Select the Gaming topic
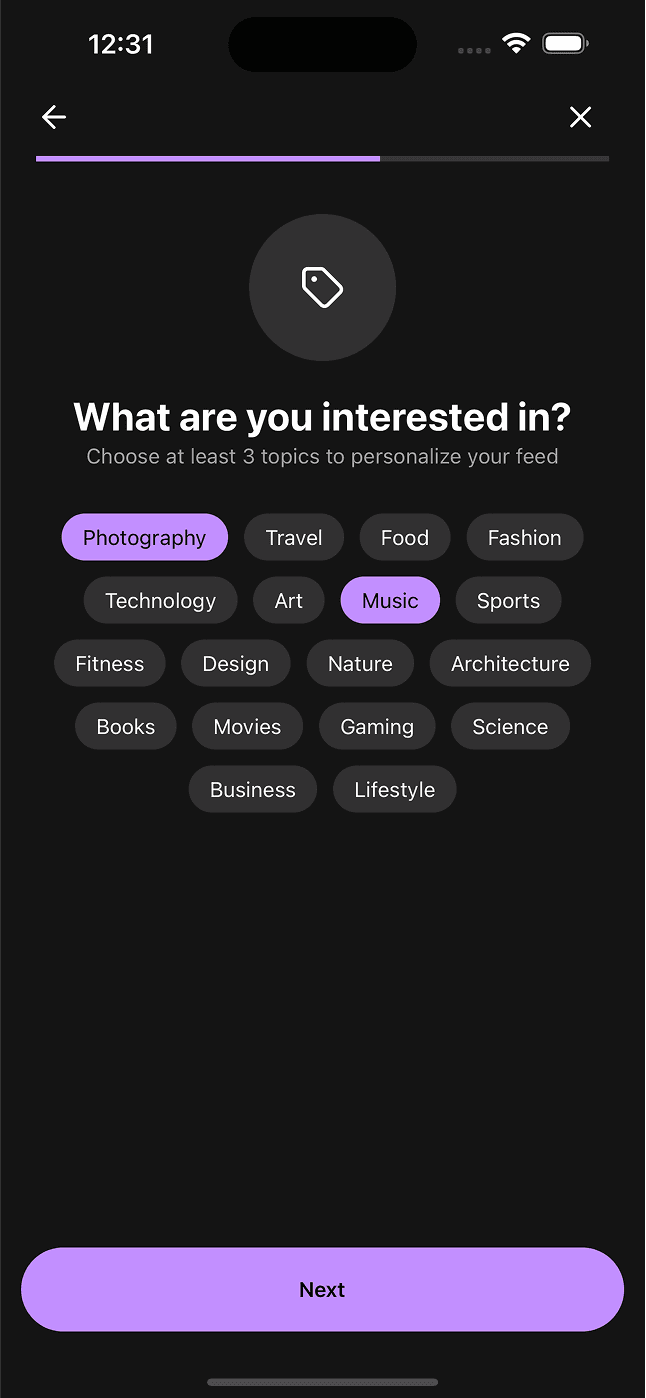The image size is (646, 1398). tap(377, 727)
